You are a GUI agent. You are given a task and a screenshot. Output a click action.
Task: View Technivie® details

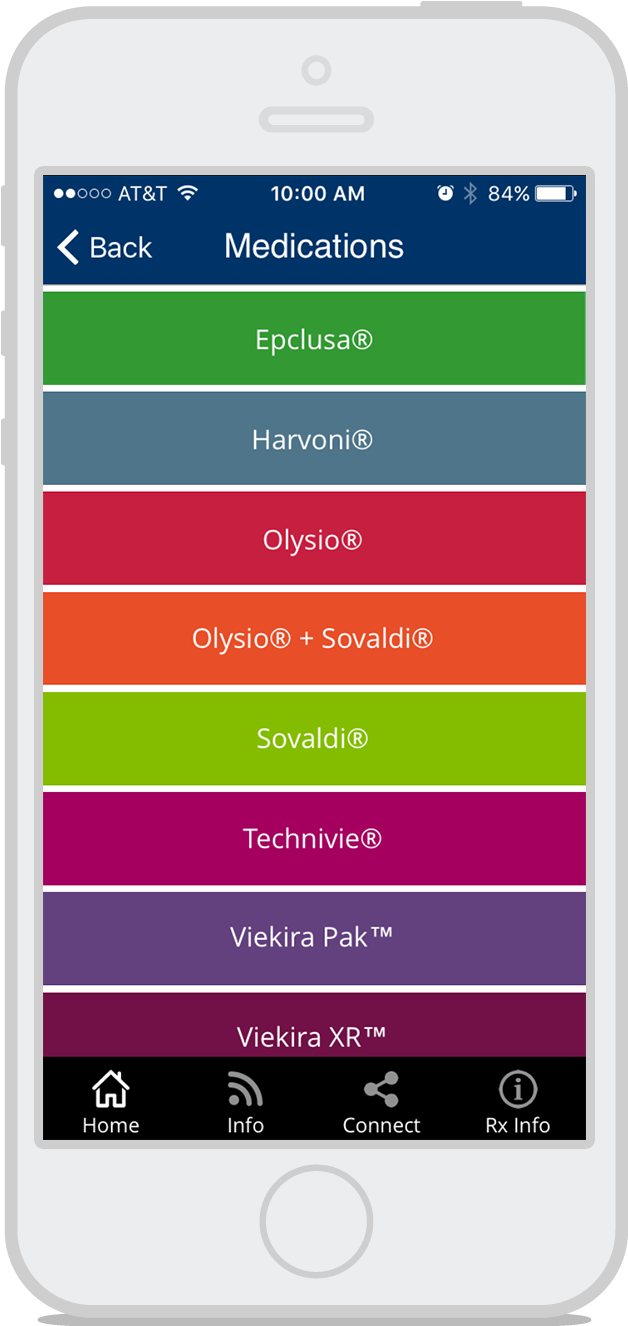(314, 838)
